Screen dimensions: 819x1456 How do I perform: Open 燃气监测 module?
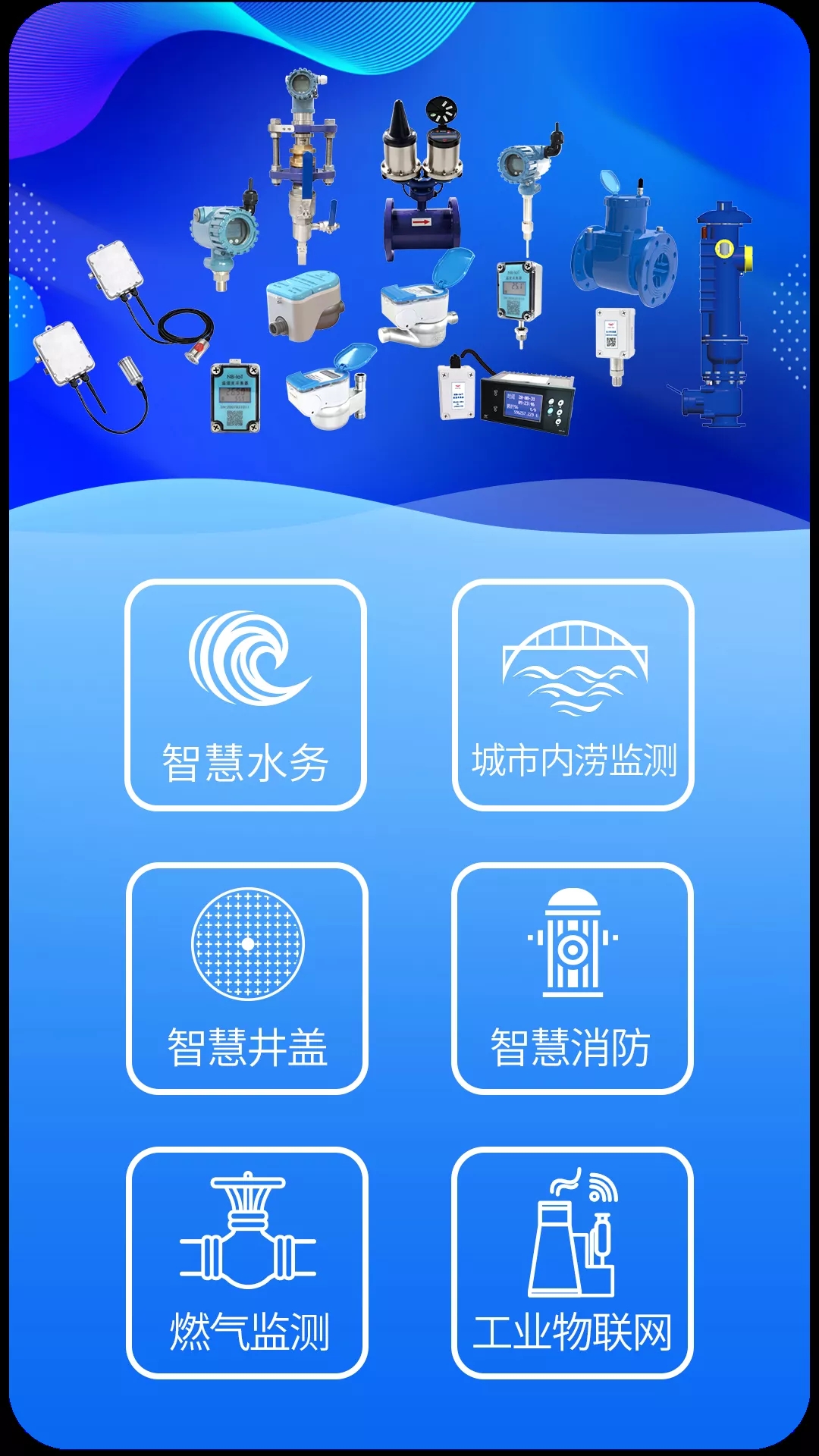pos(247,1263)
